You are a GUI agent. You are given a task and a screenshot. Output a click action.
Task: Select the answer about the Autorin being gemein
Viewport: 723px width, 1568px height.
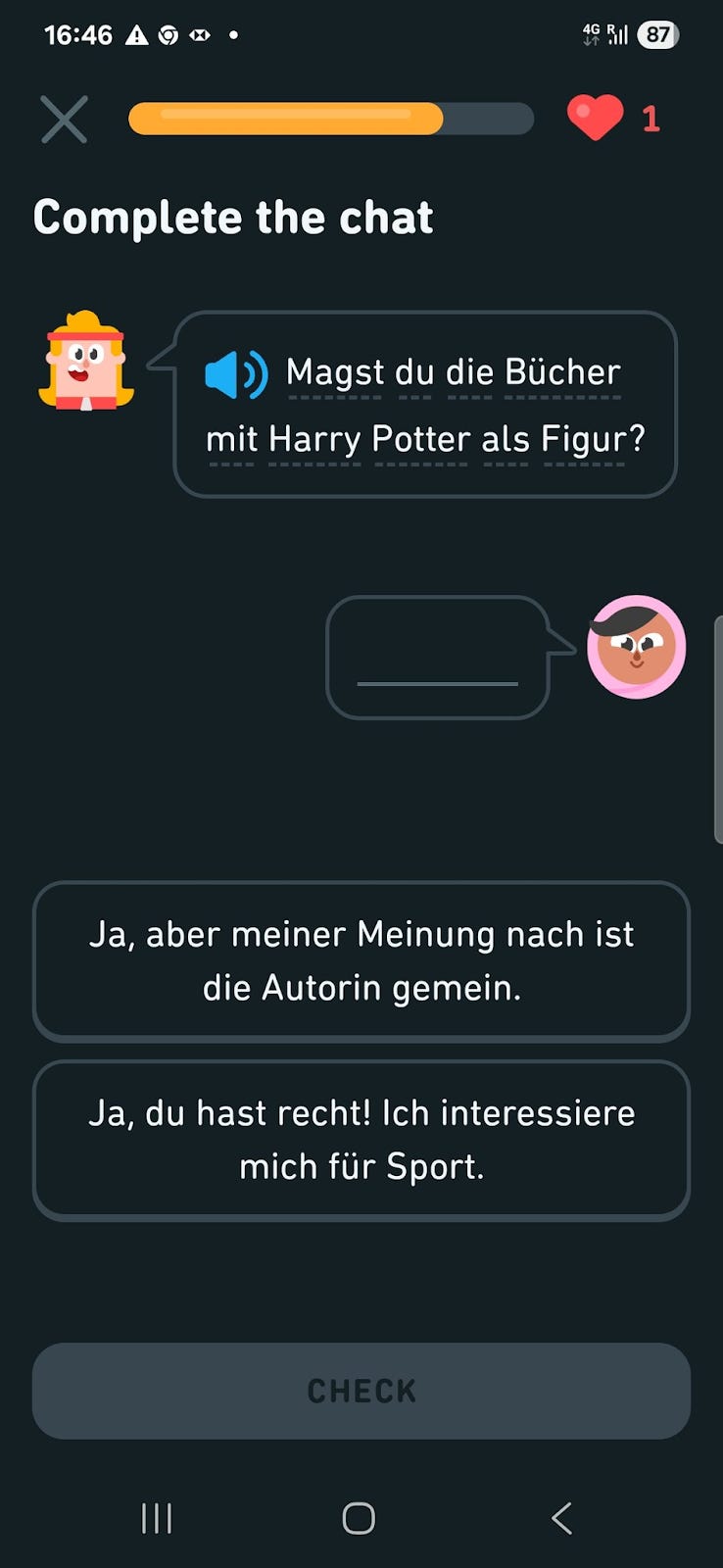361,961
